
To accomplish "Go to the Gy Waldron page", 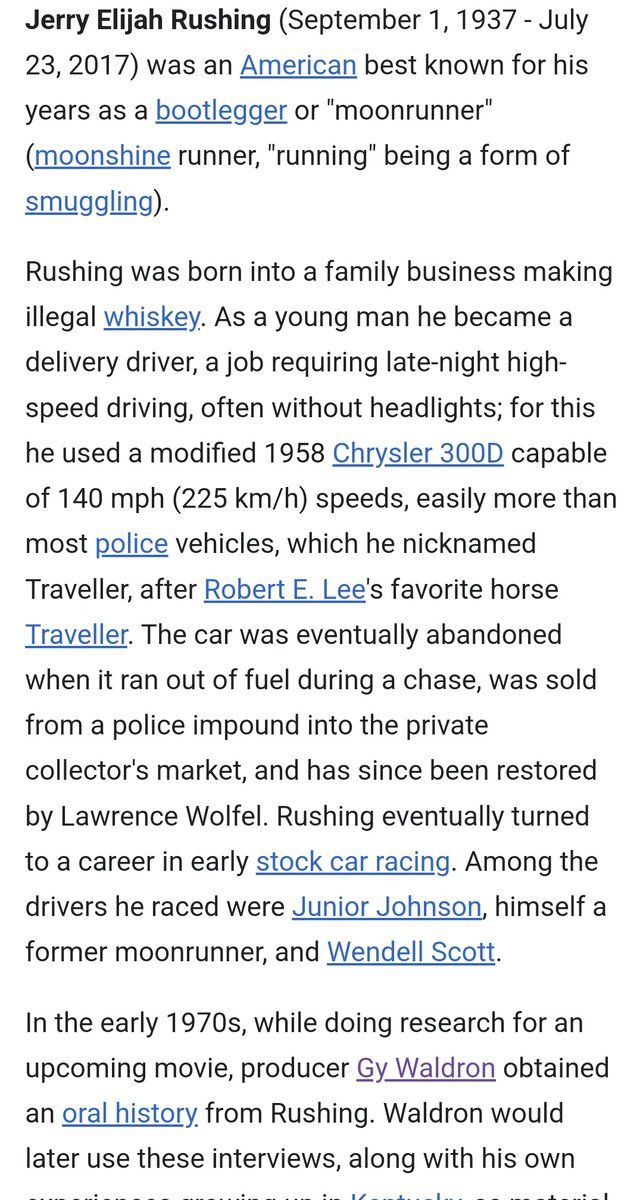I will [x=425, y=1068].
